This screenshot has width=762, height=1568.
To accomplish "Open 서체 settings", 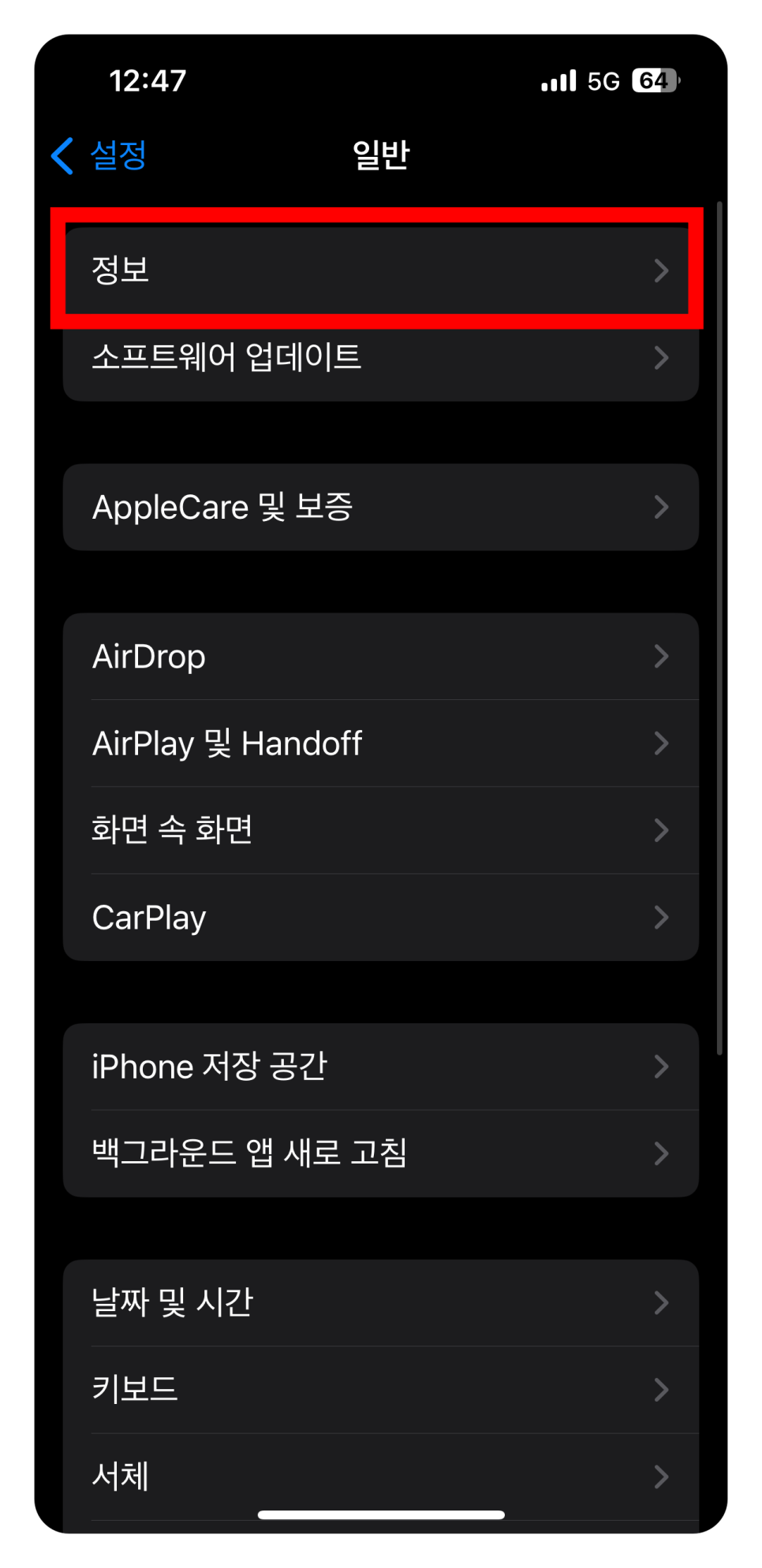I will 380,1476.
